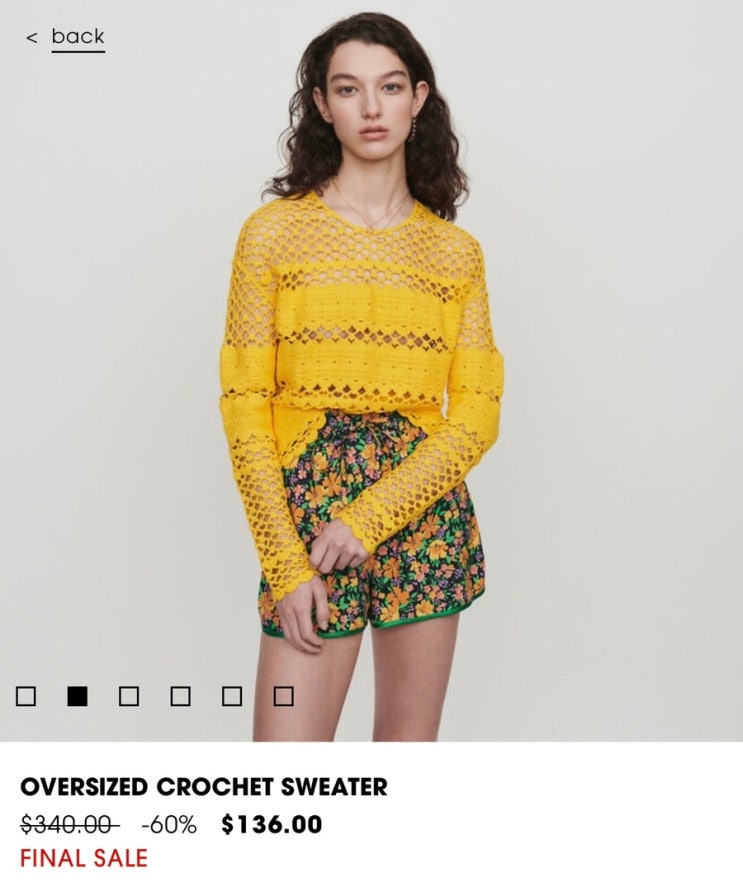Switch to the fifth image indicator square
Viewport: 743px width, 887px height.
pos(232,696)
